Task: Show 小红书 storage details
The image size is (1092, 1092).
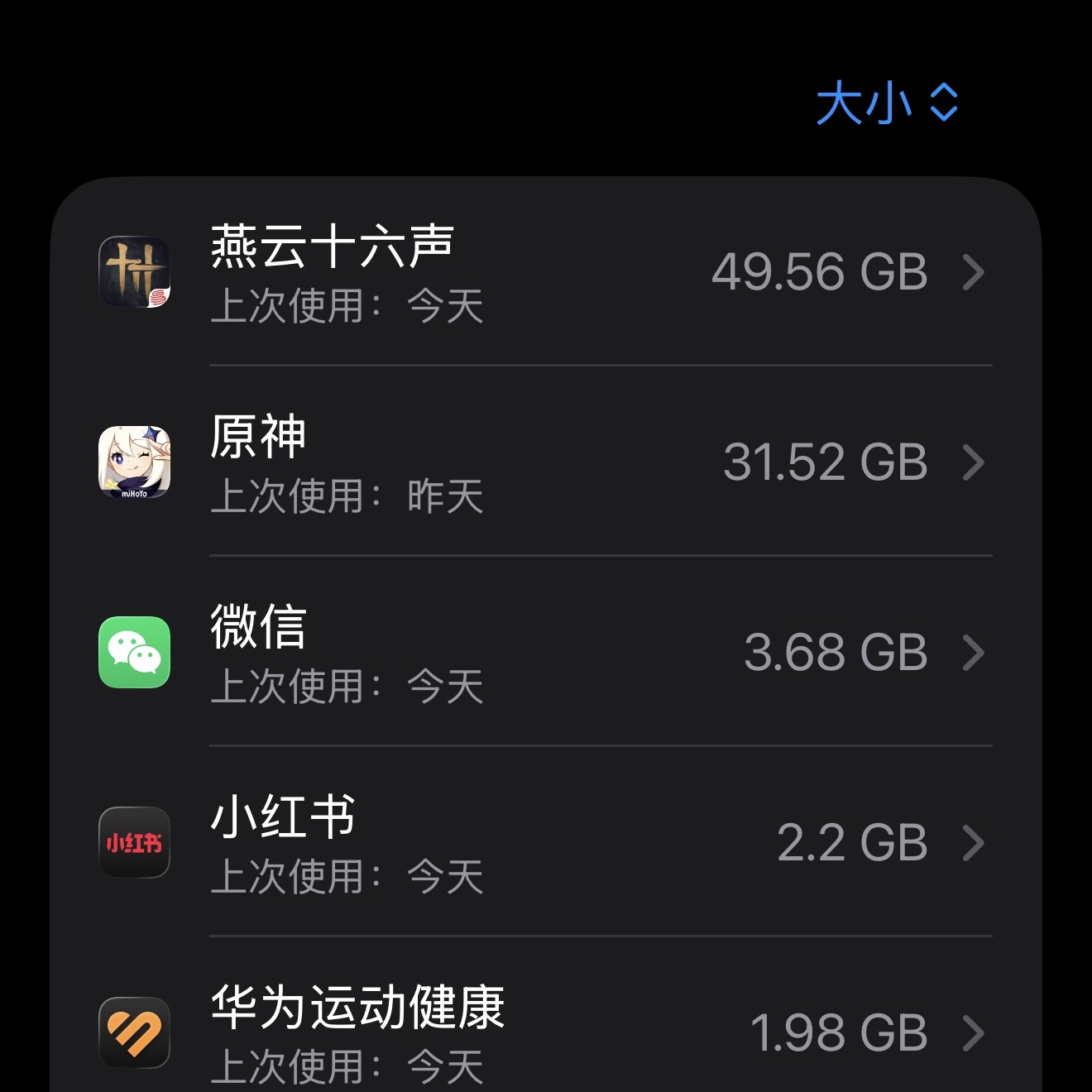Action: coord(544,842)
